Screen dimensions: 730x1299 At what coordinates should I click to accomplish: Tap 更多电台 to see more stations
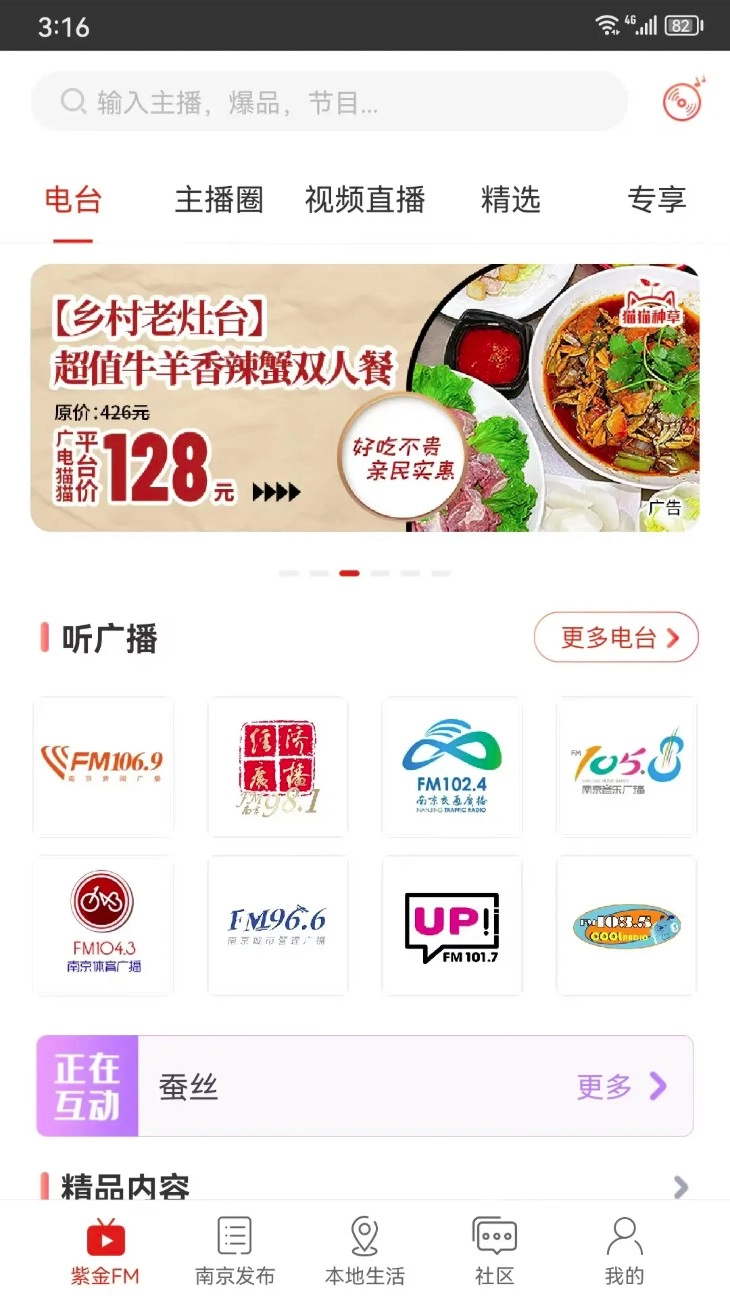tap(616, 637)
